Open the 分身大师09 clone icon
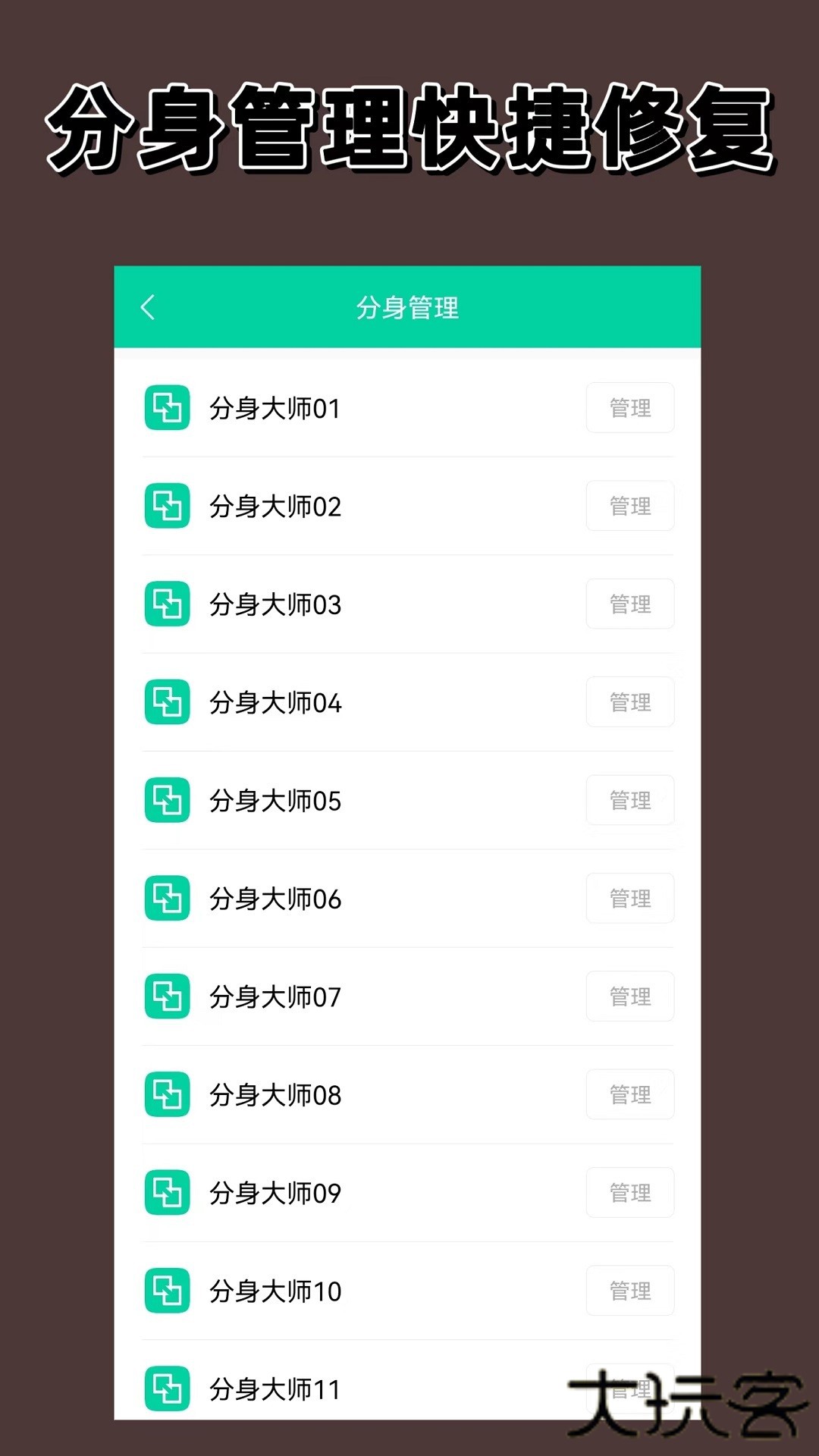The width and height of the screenshot is (819, 1456). (x=168, y=1193)
